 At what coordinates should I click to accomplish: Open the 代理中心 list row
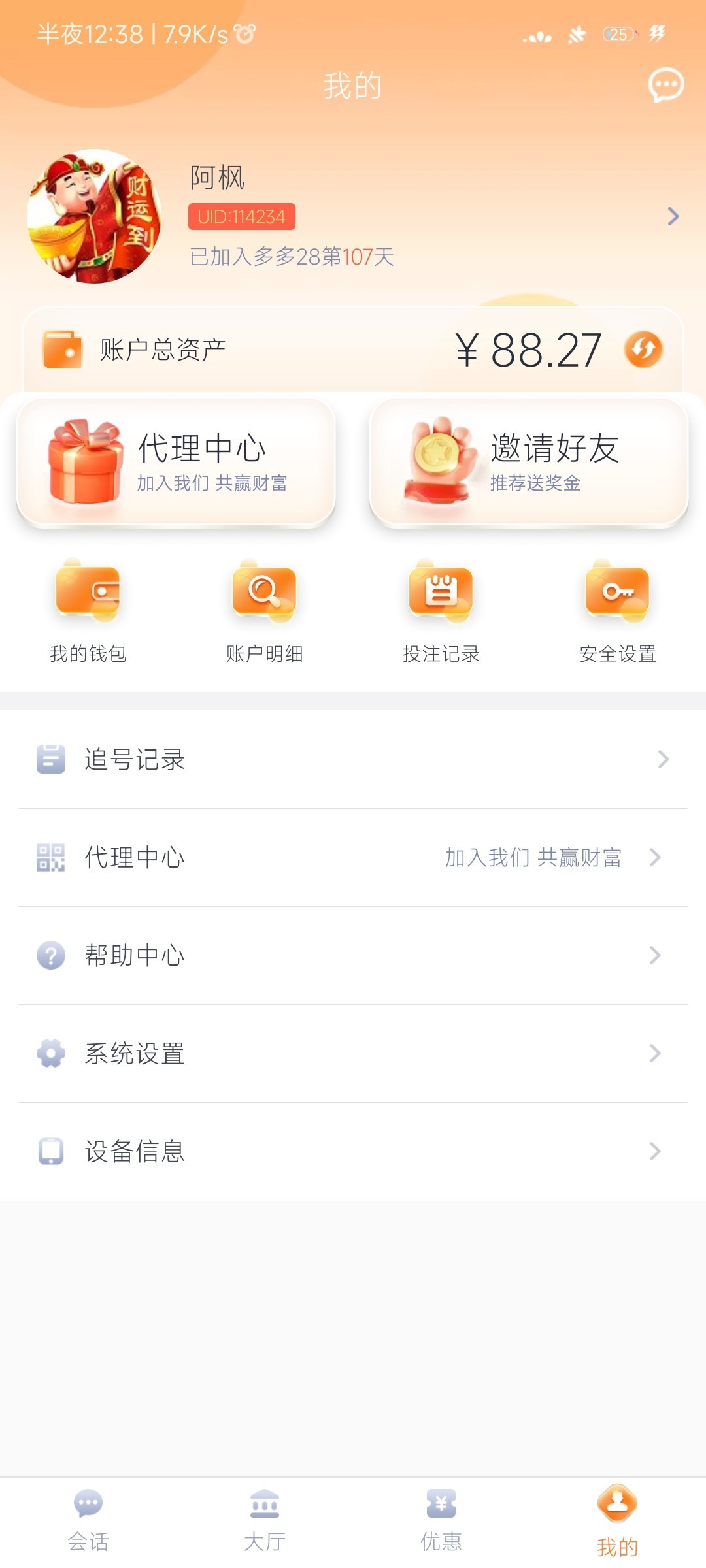pos(353,857)
